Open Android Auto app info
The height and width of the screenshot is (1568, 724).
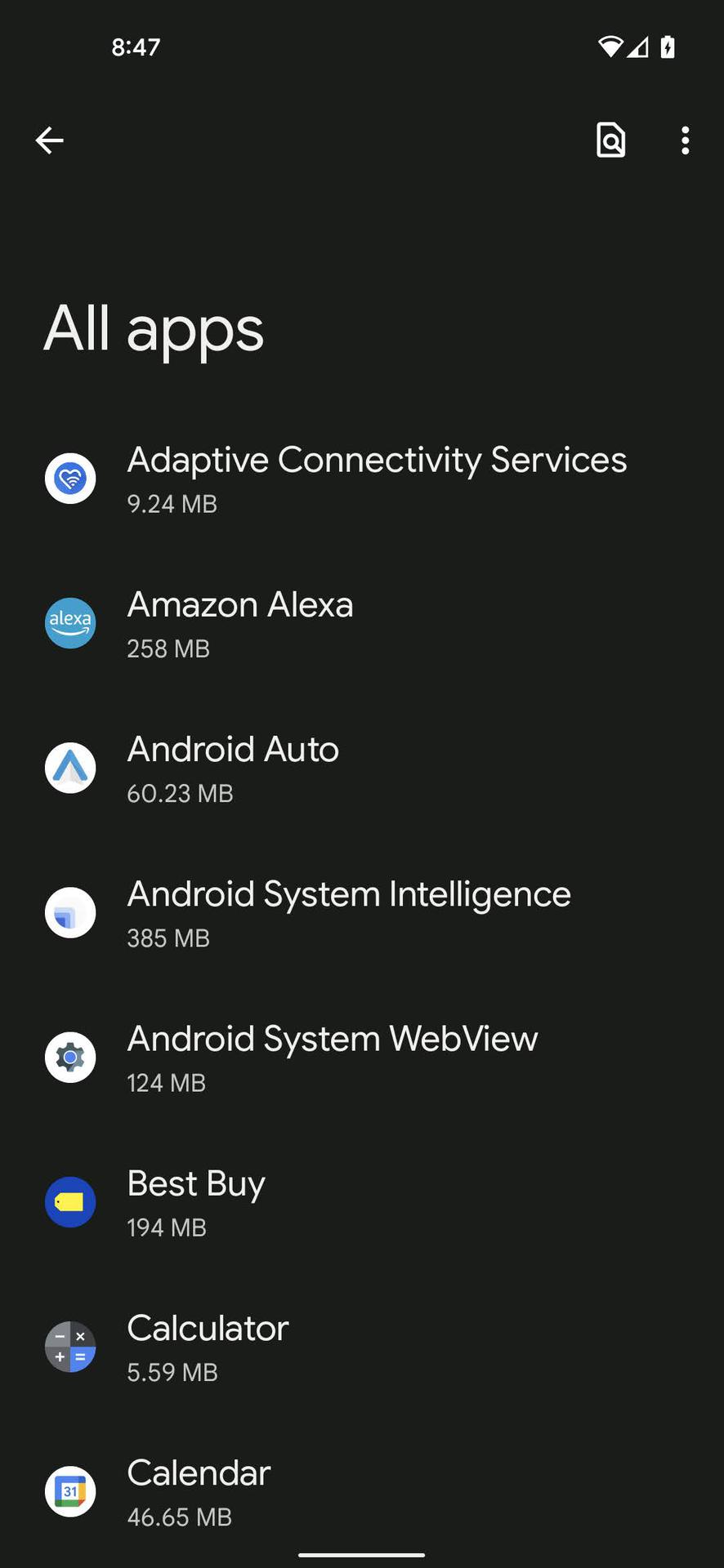(x=233, y=768)
